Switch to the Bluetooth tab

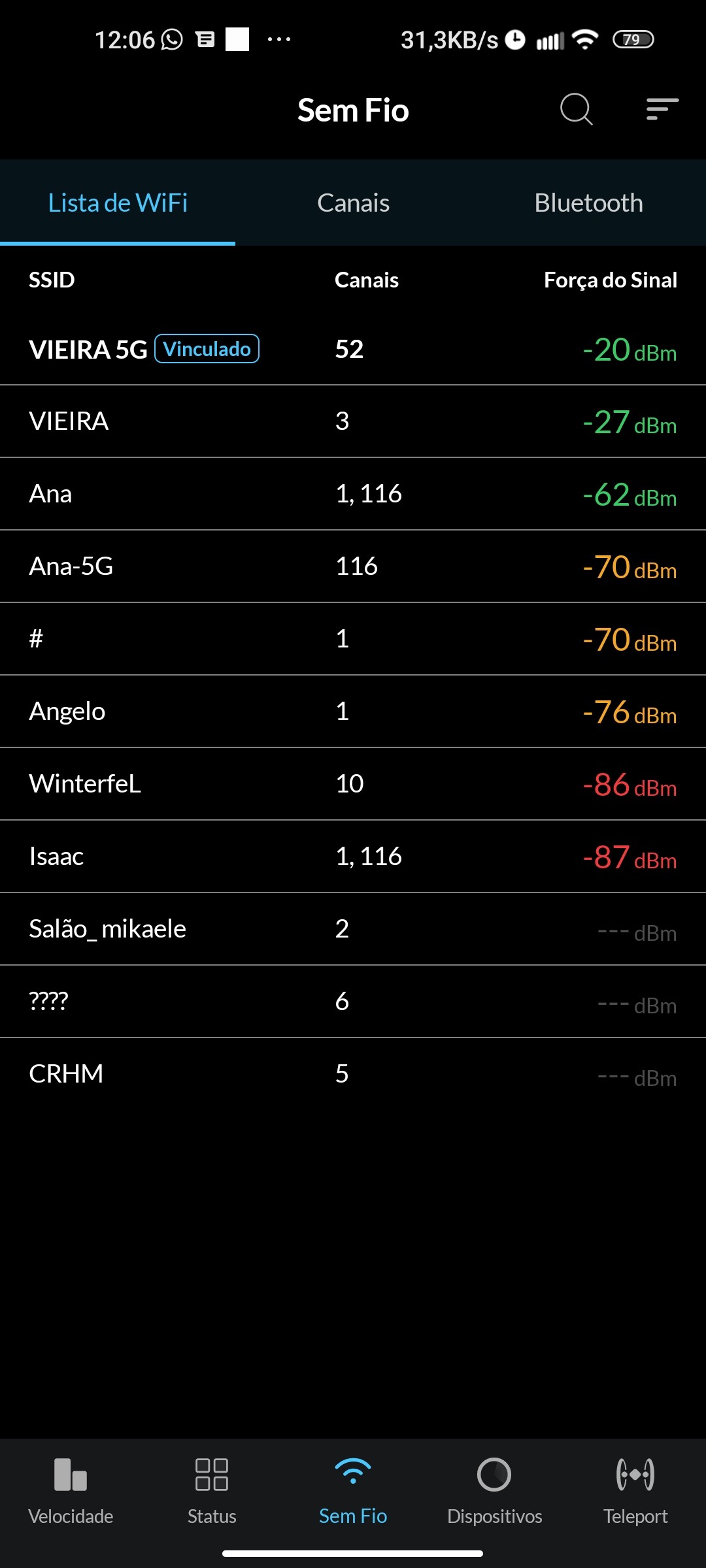point(588,203)
